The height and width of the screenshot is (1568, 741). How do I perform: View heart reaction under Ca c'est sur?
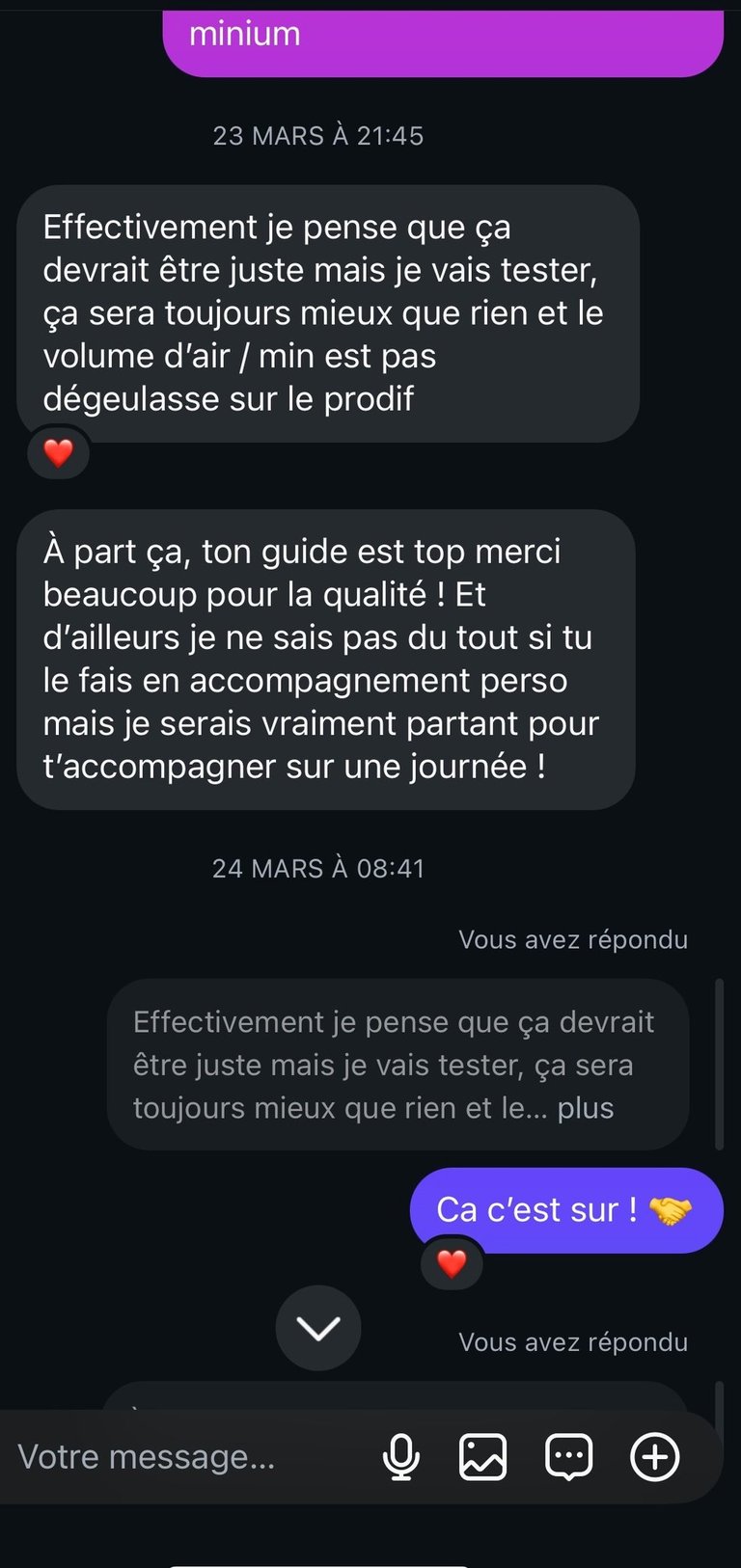452,1262
